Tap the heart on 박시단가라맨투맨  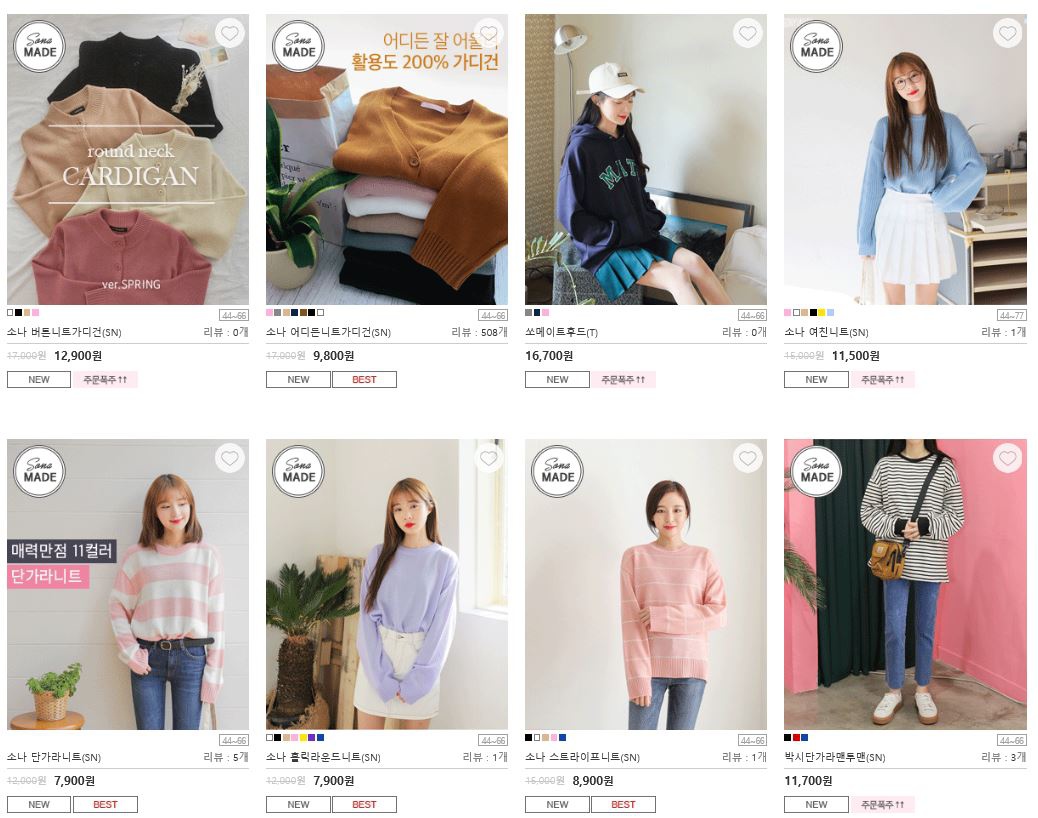(x=1007, y=459)
